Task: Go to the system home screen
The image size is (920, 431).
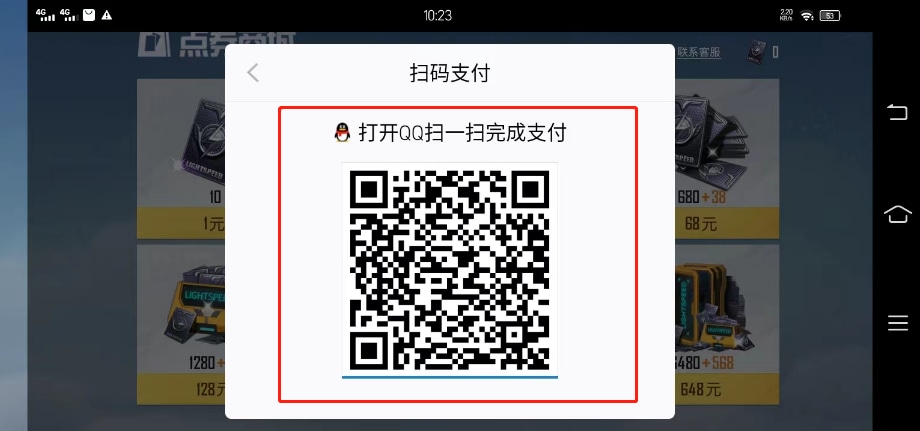Action: coord(897,214)
